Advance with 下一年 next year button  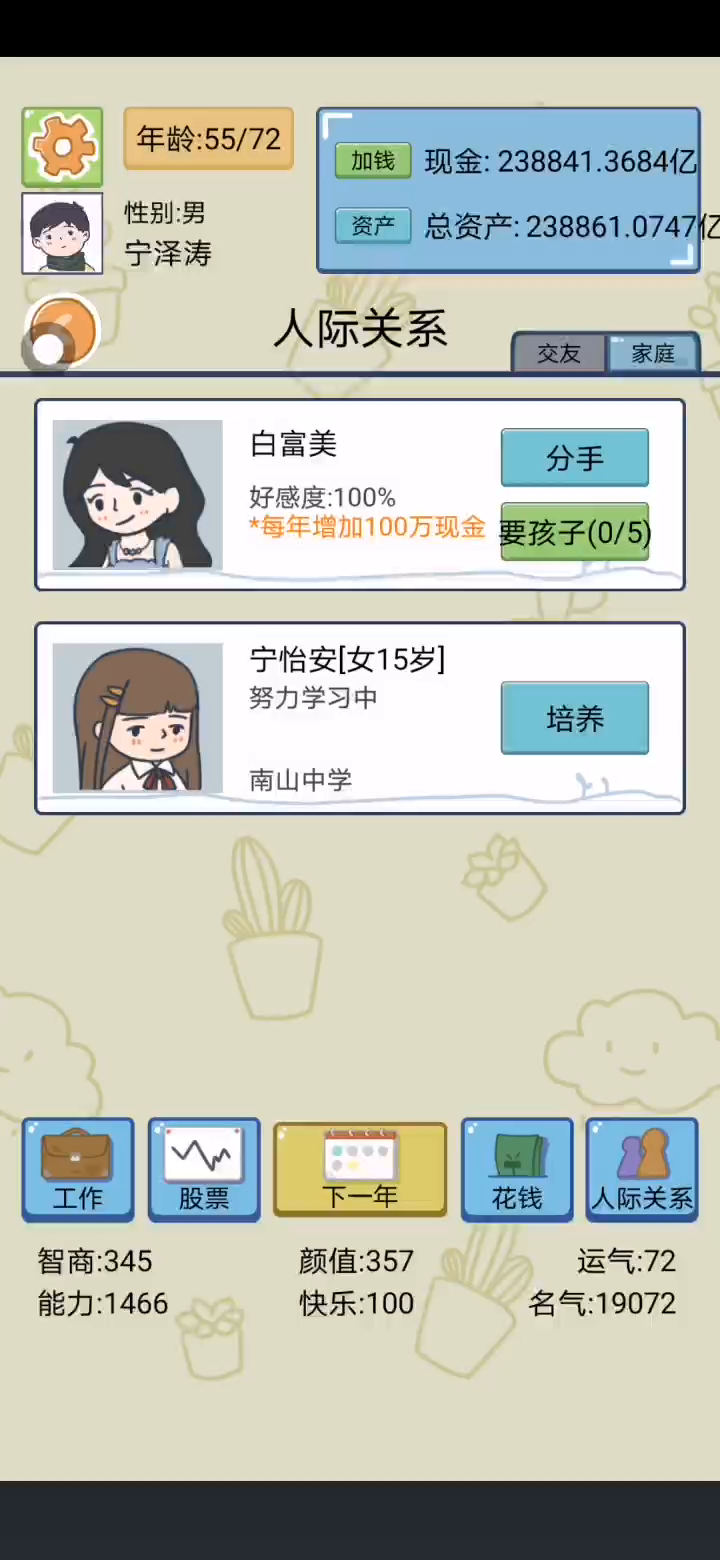click(360, 1169)
